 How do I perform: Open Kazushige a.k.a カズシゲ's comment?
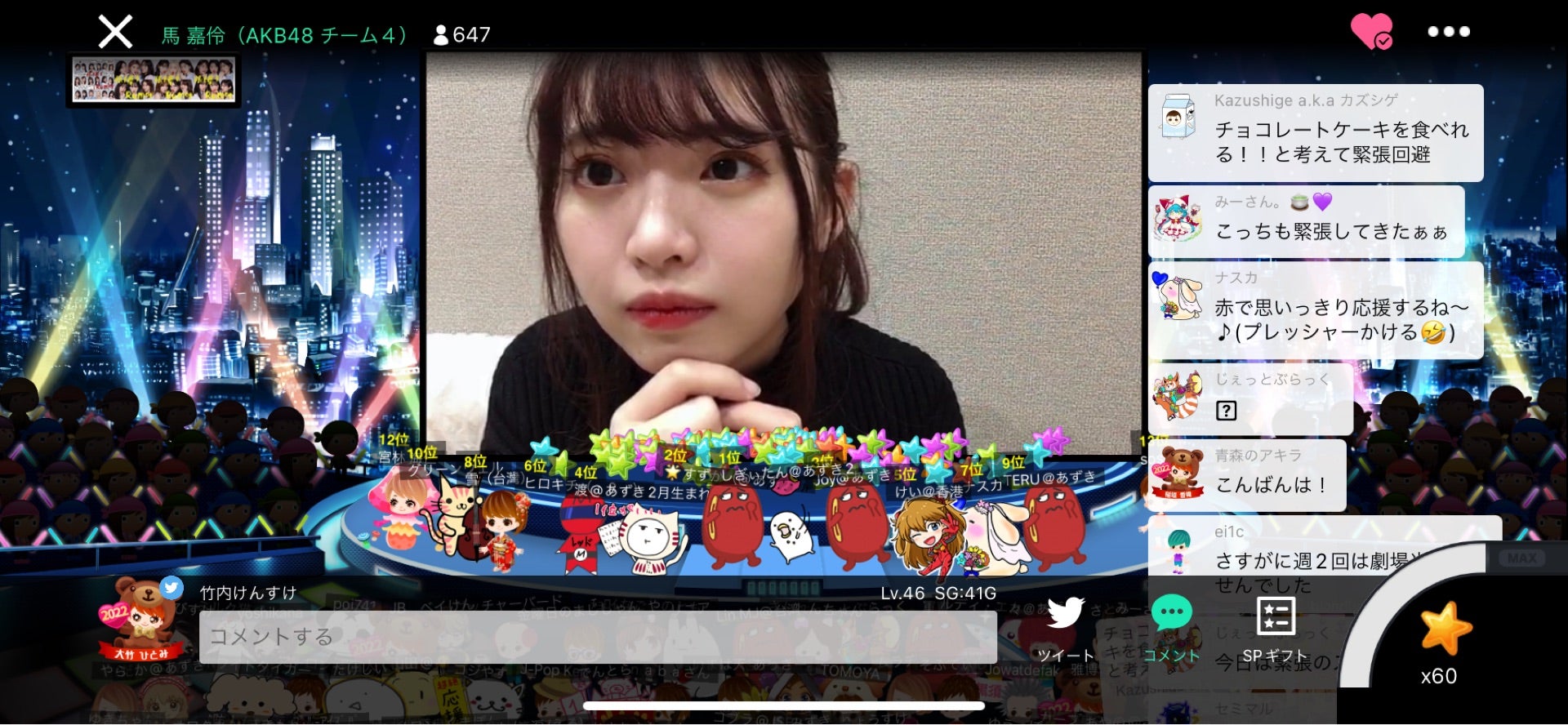(1315, 133)
